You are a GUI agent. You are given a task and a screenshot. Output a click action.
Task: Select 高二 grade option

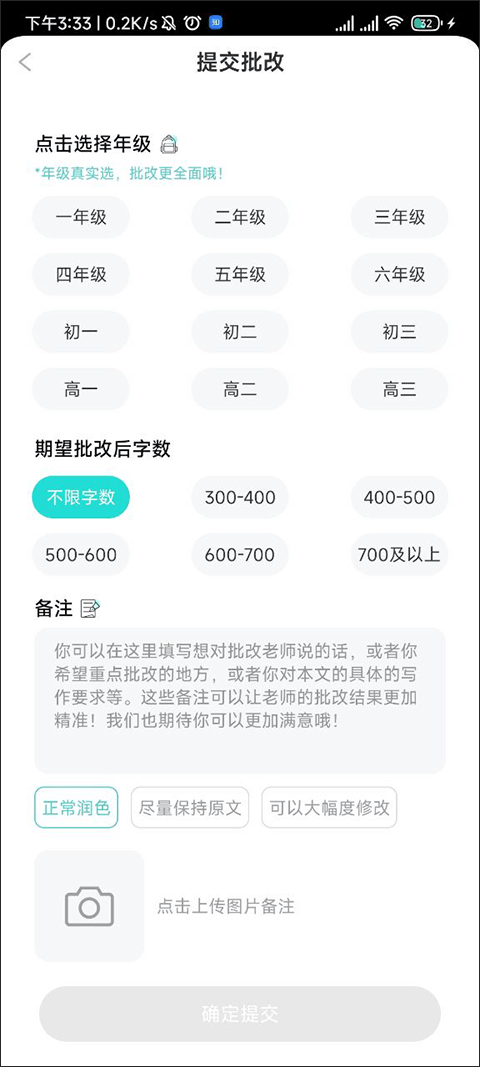pyautogui.click(x=240, y=389)
